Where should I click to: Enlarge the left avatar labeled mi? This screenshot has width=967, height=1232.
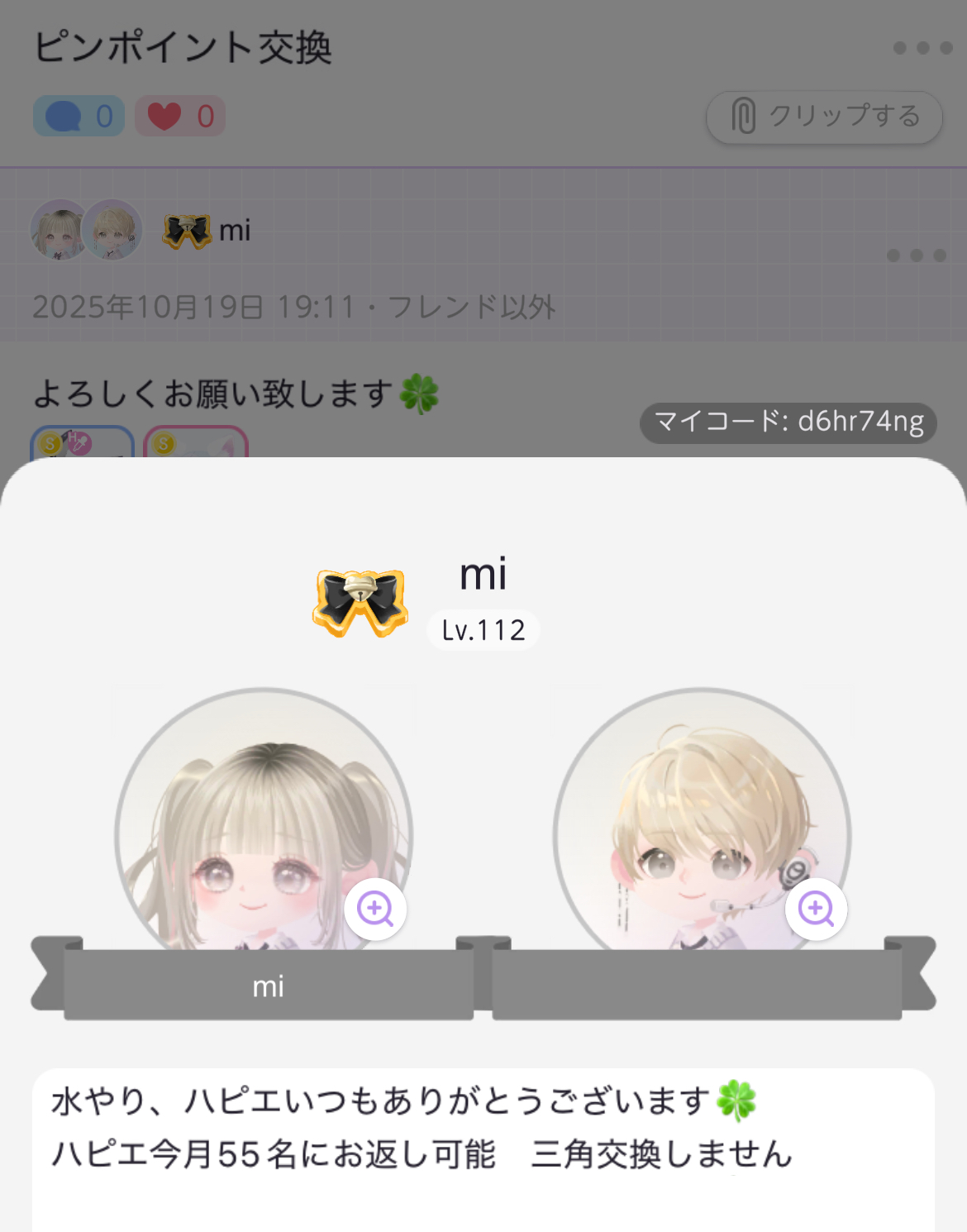pyautogui.click(x=375, y=909)
